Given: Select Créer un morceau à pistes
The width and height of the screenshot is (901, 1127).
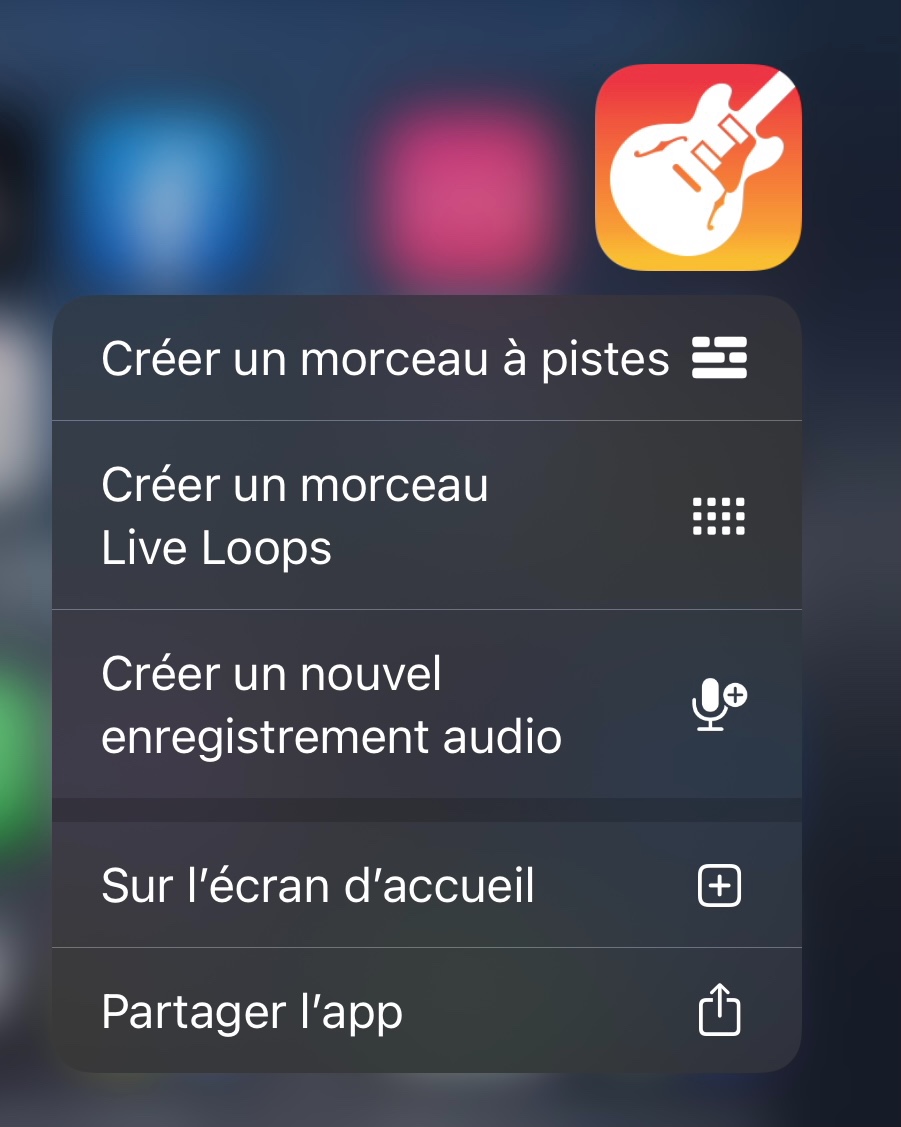Looking at the screenshot, I should pos(426,359).
